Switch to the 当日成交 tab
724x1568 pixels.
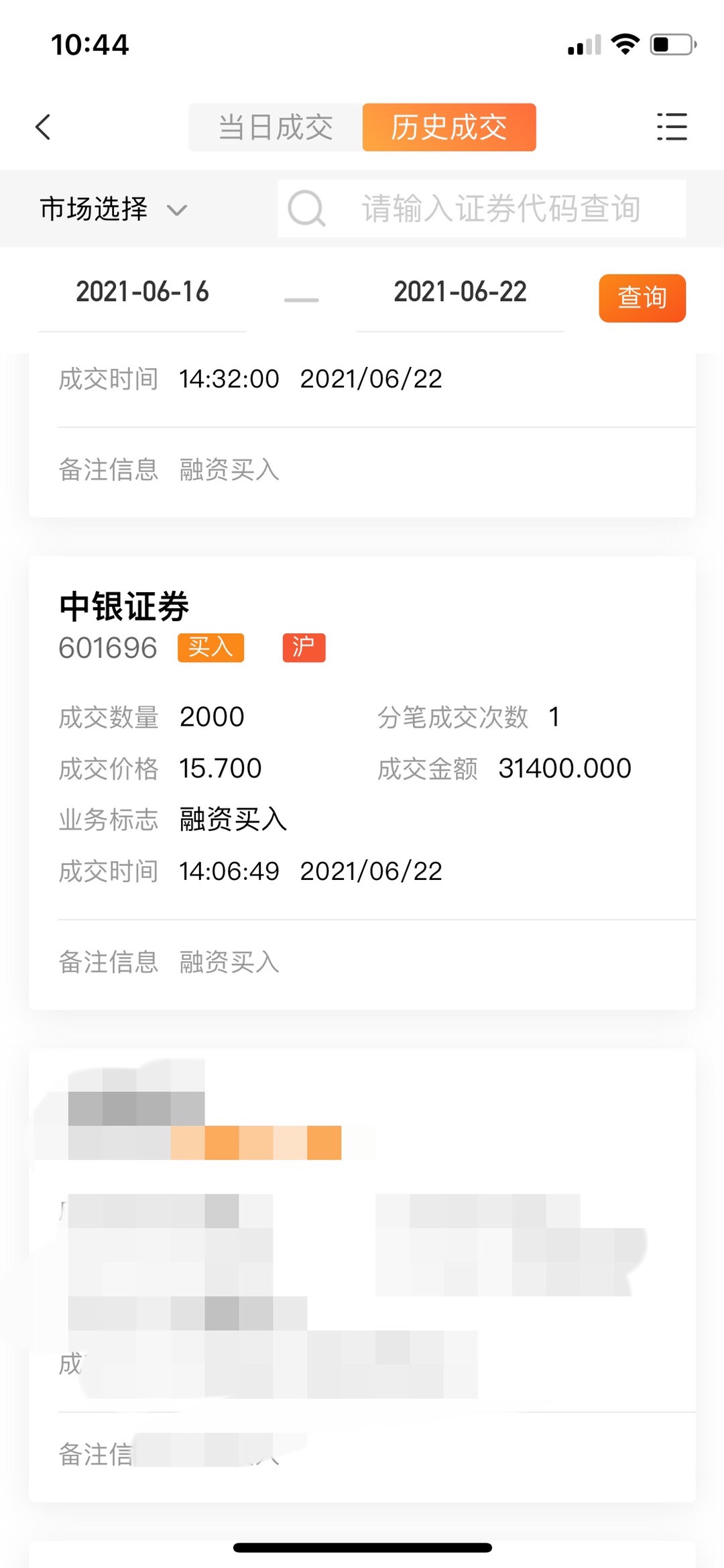276,127
